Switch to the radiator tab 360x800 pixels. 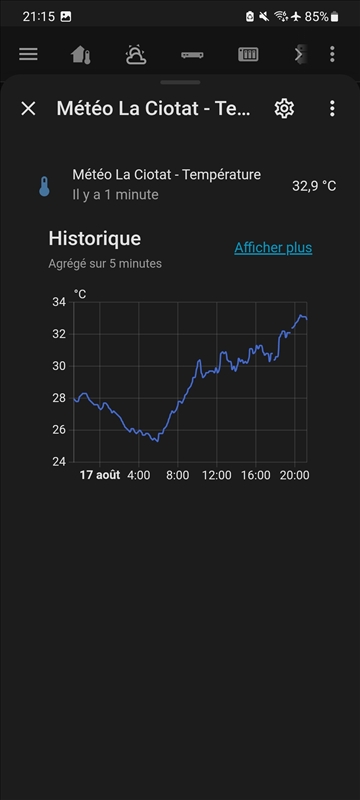click(248, 54)
